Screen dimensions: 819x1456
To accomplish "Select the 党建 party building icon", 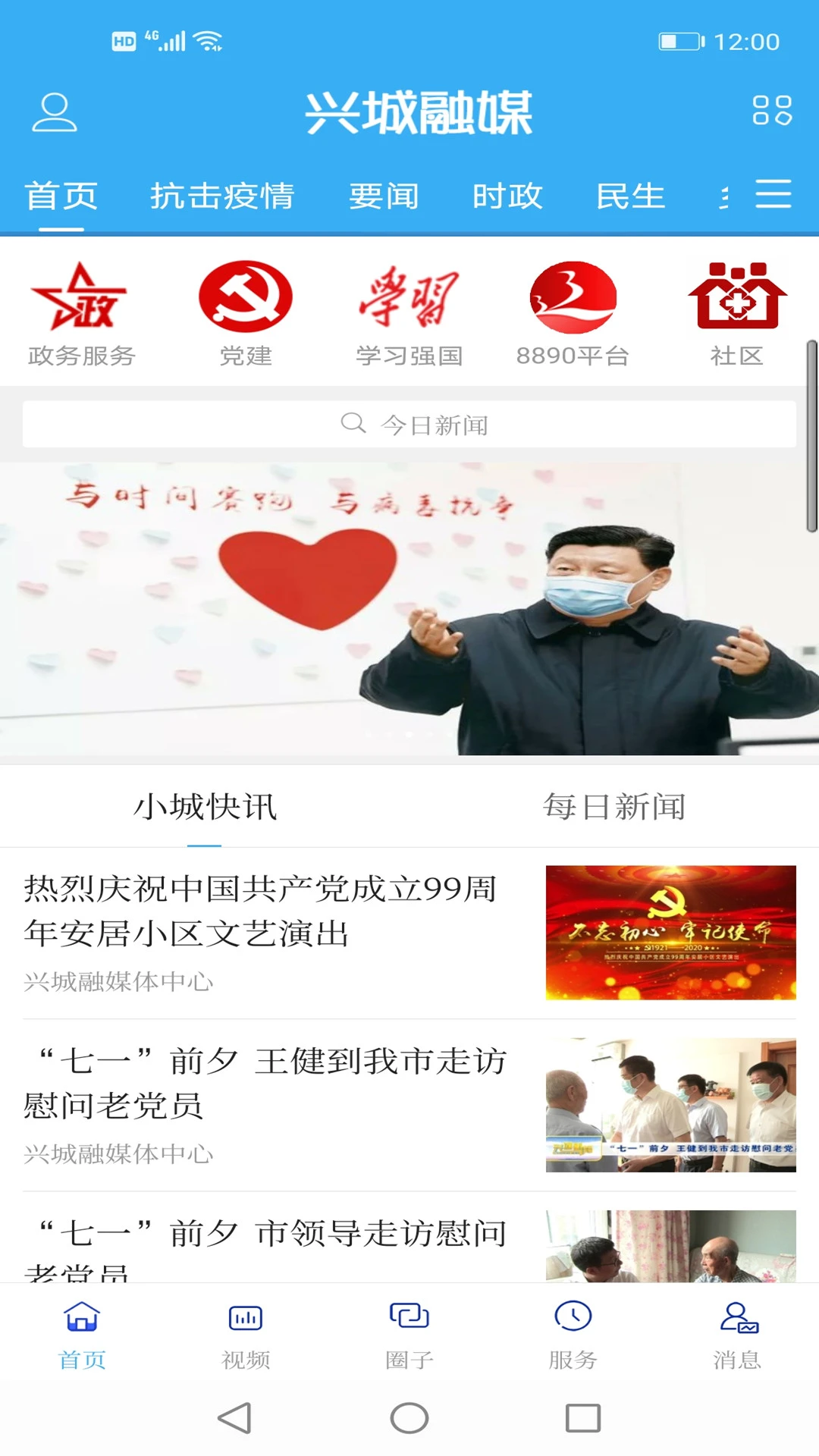I will pos(245,311).
